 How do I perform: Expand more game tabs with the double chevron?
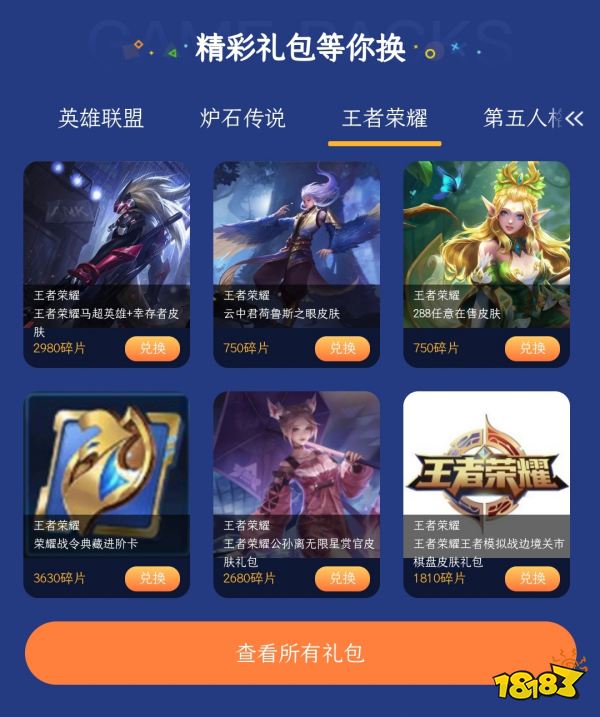[574, 119]
